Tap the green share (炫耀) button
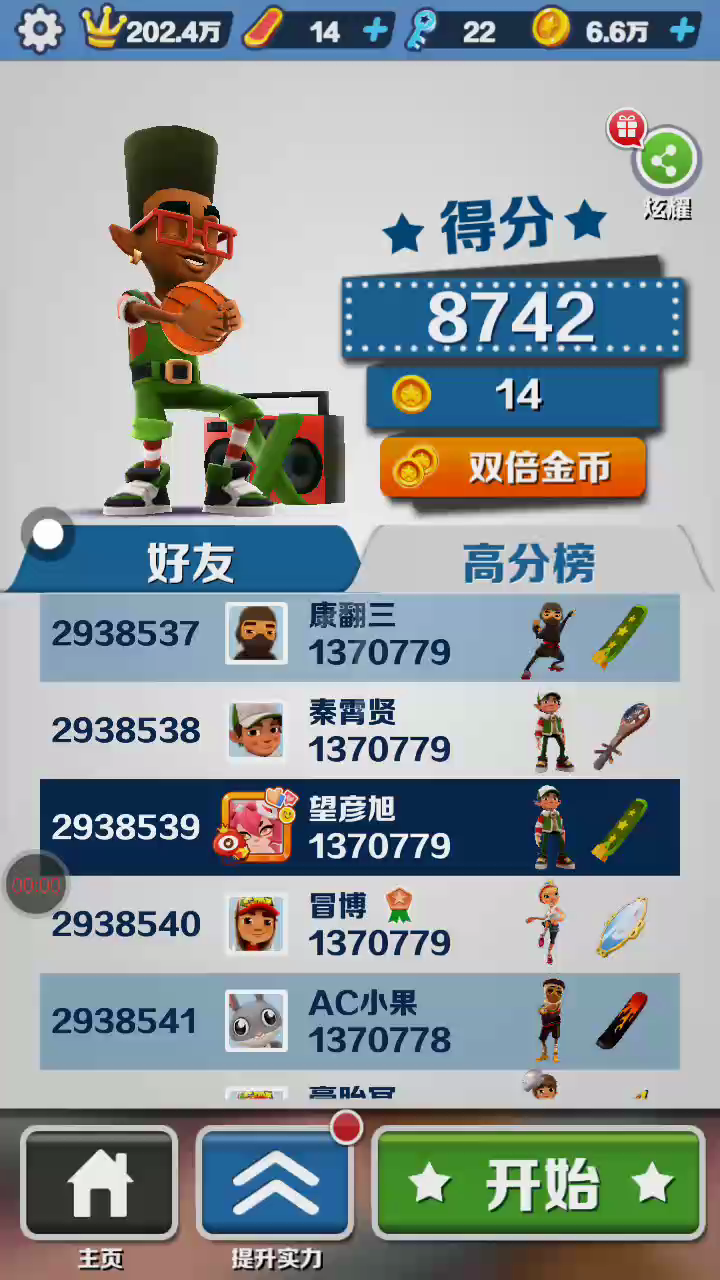The height and width of the screenshot is (1280, 720). pos(666,161)
